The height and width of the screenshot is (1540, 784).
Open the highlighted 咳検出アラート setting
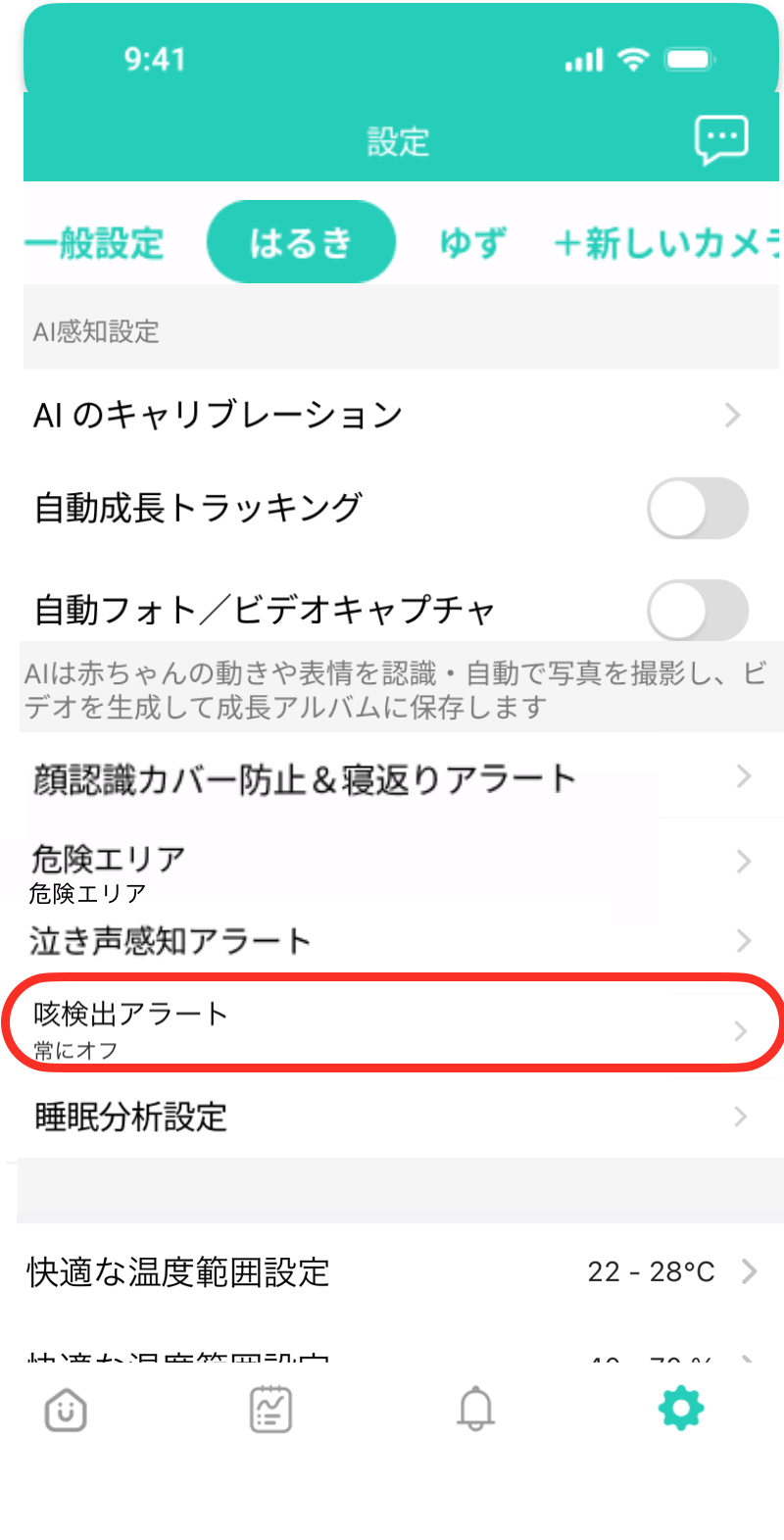click(x=392, y=1022)
